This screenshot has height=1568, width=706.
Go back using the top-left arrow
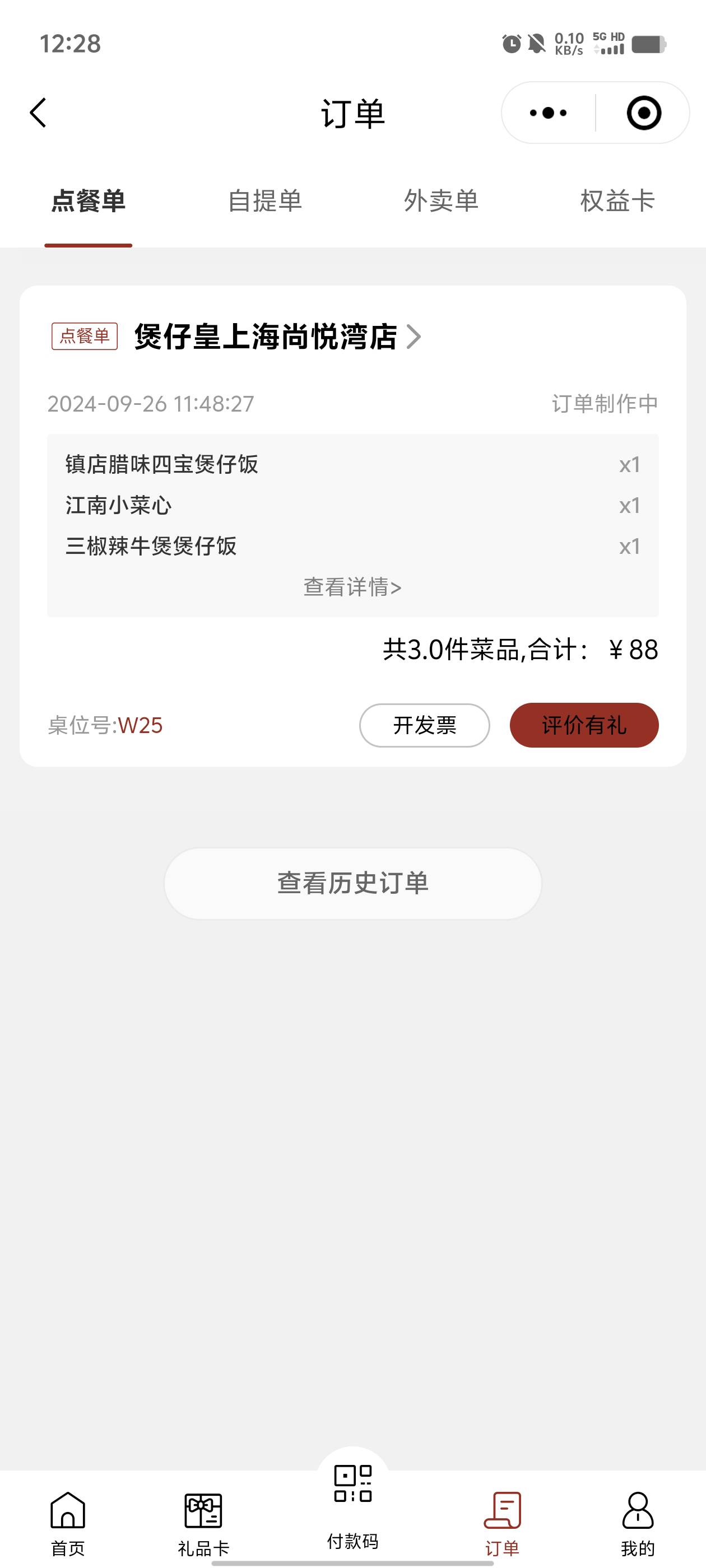[38, 113]
